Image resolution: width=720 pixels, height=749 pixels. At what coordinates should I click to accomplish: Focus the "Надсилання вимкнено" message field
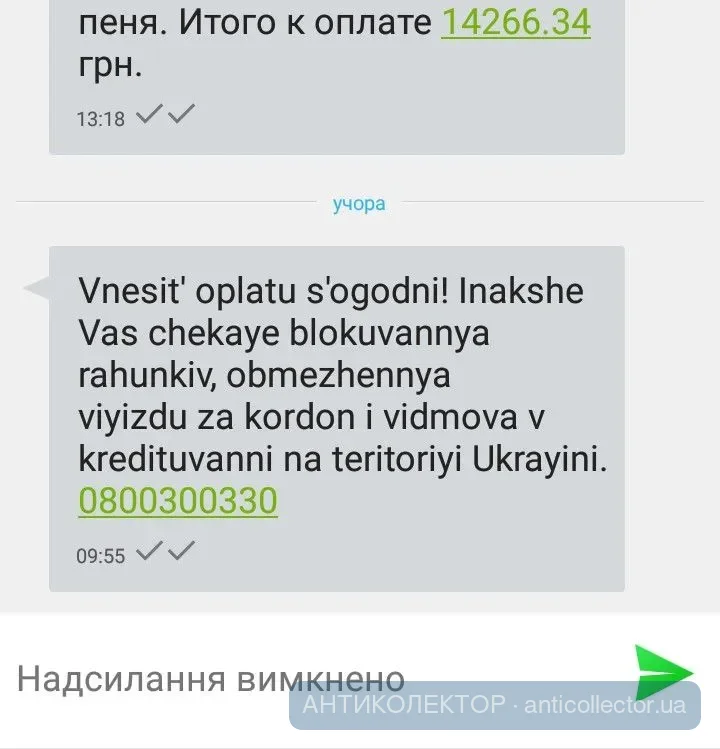pos(210,680)
